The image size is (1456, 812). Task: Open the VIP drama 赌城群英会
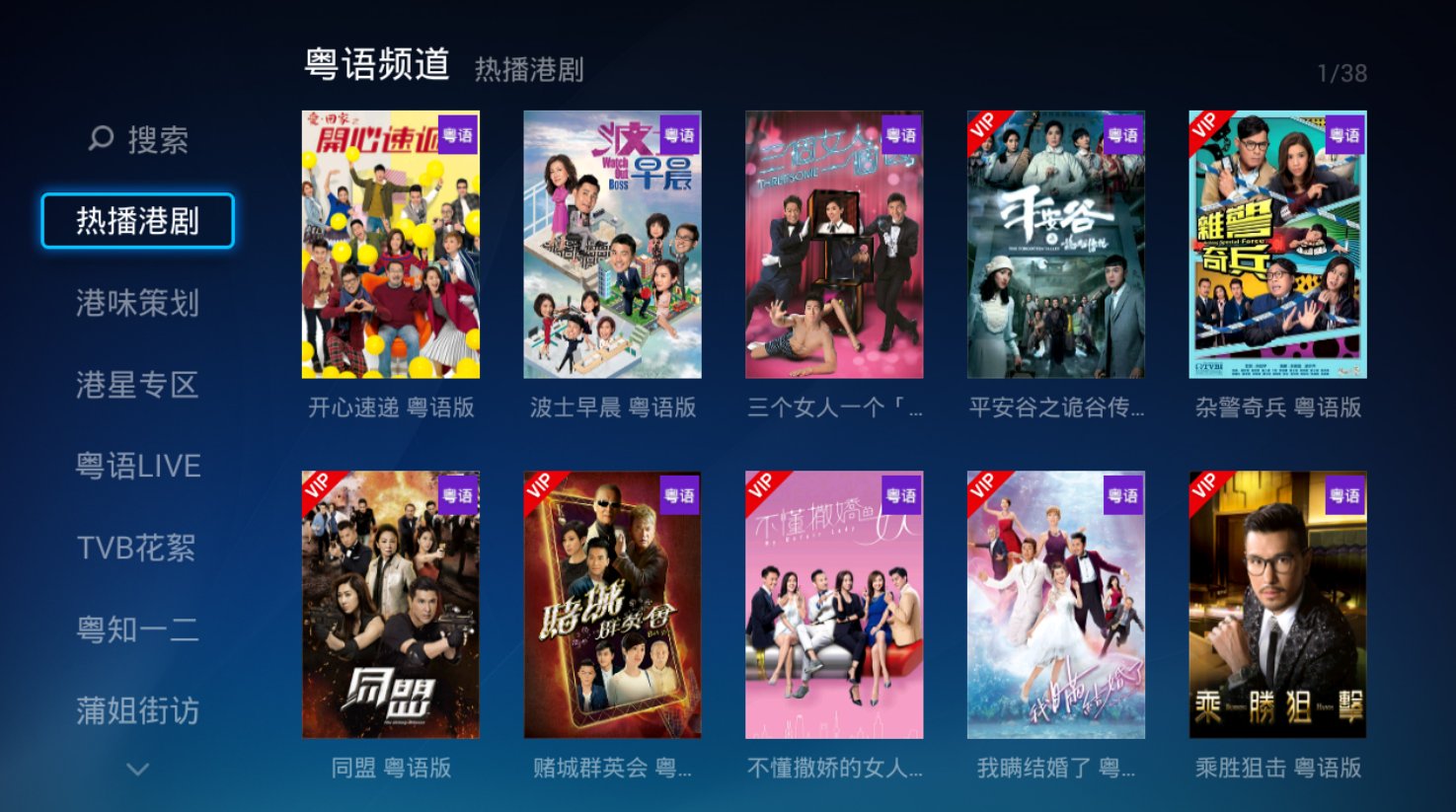tap(612, 605)
